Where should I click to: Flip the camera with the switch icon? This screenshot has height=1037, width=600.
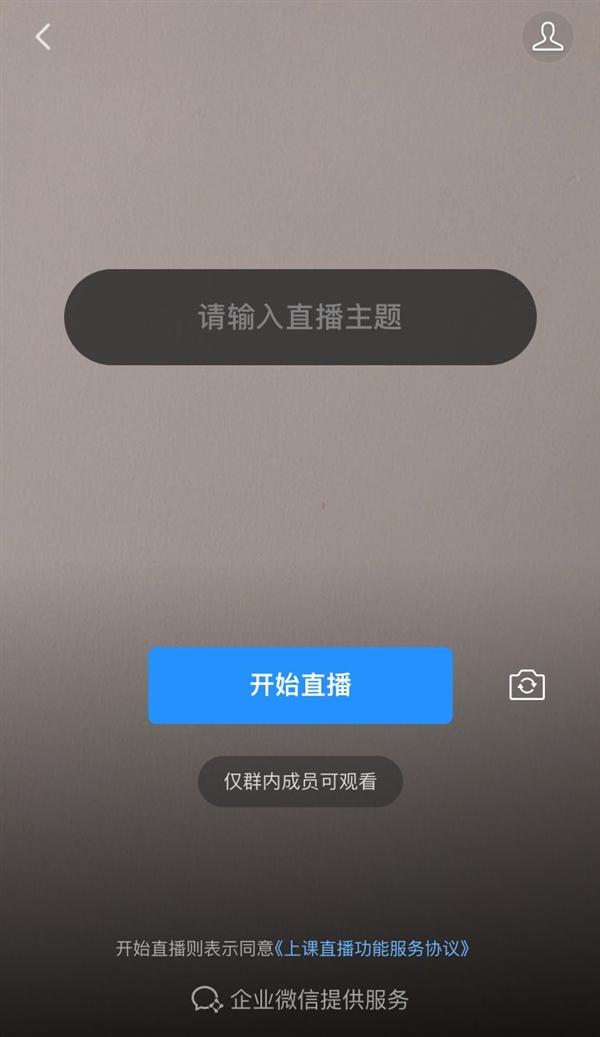tap(527, 685)
